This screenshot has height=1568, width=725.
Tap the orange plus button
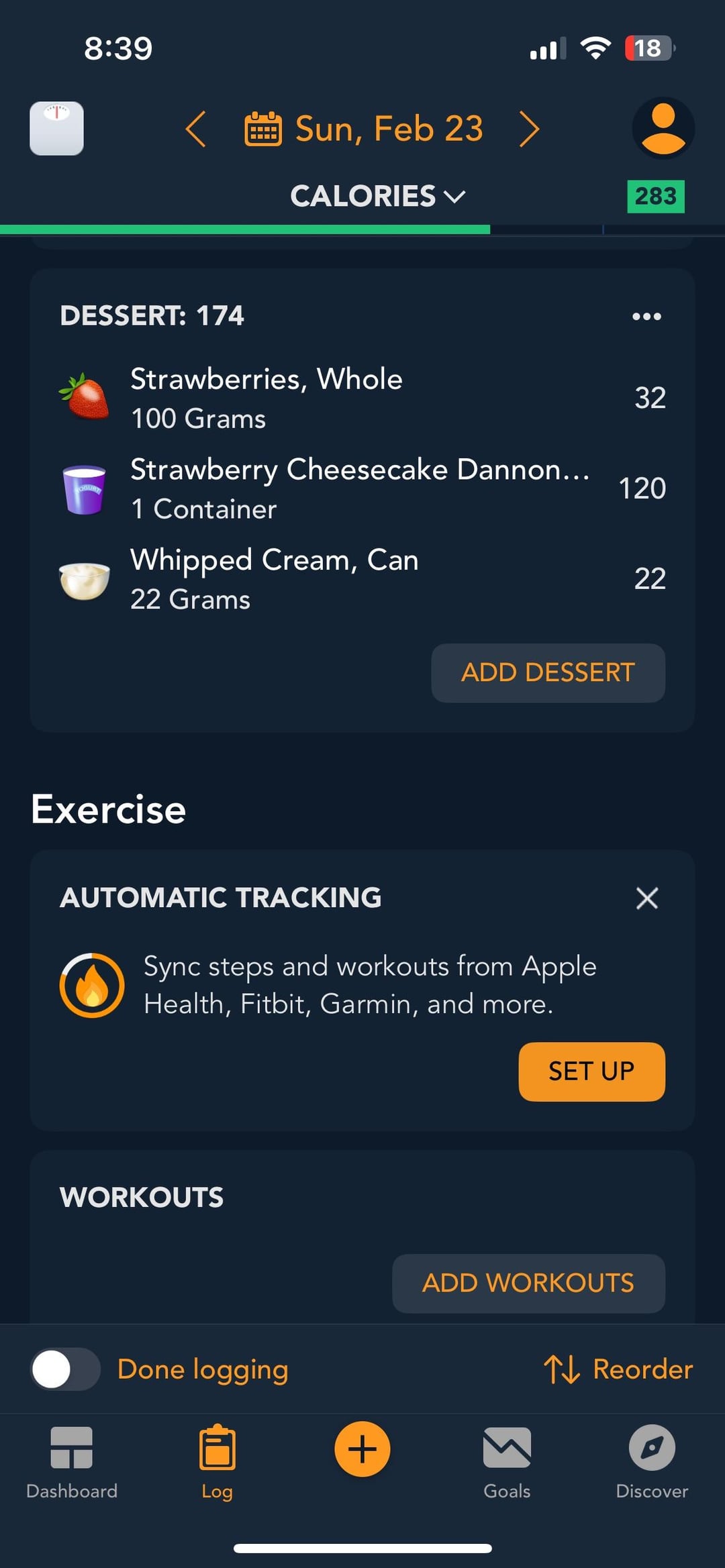coord(362,1449)
